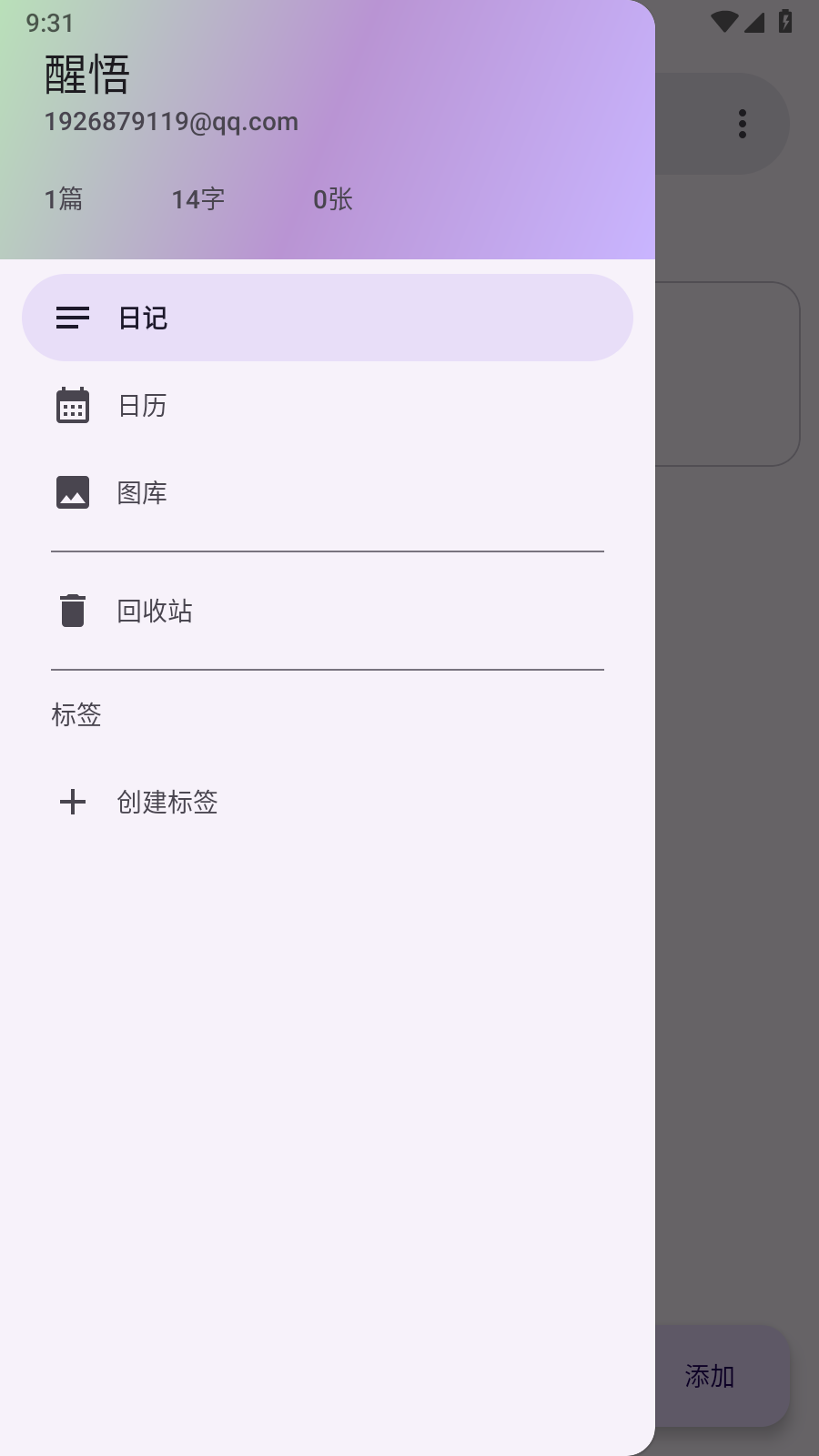Screen dimensions: 819x1456
Task: Select the 日记 diary item
Action: (x=328, y=318)
